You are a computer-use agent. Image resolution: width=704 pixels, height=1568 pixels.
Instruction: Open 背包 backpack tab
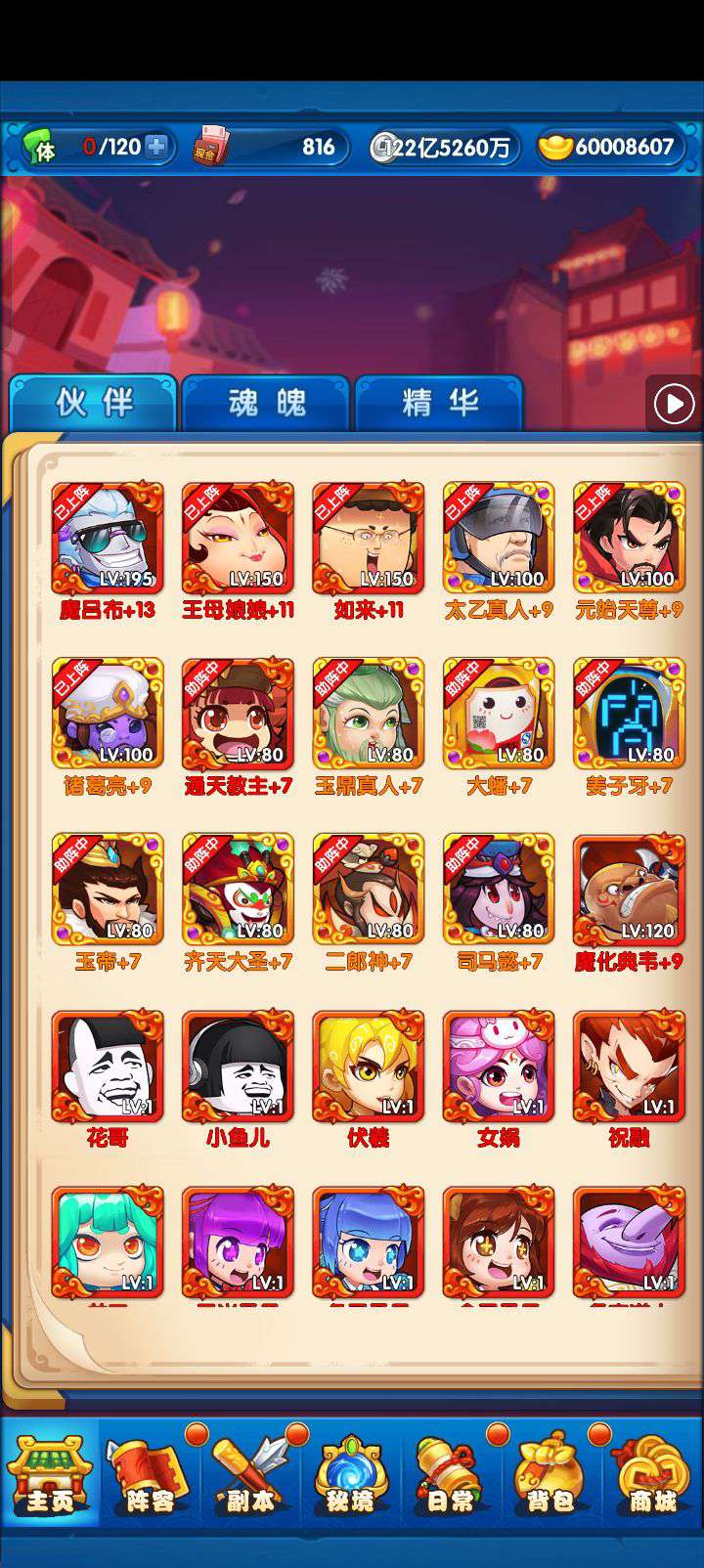coord(551,1474)
